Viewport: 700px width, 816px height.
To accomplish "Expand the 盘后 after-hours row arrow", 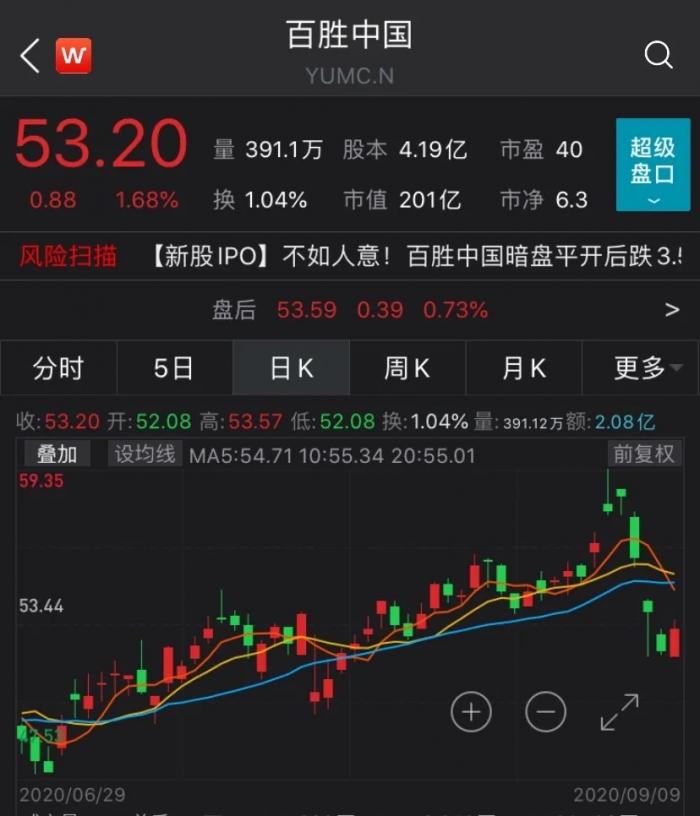I will 672,310.
